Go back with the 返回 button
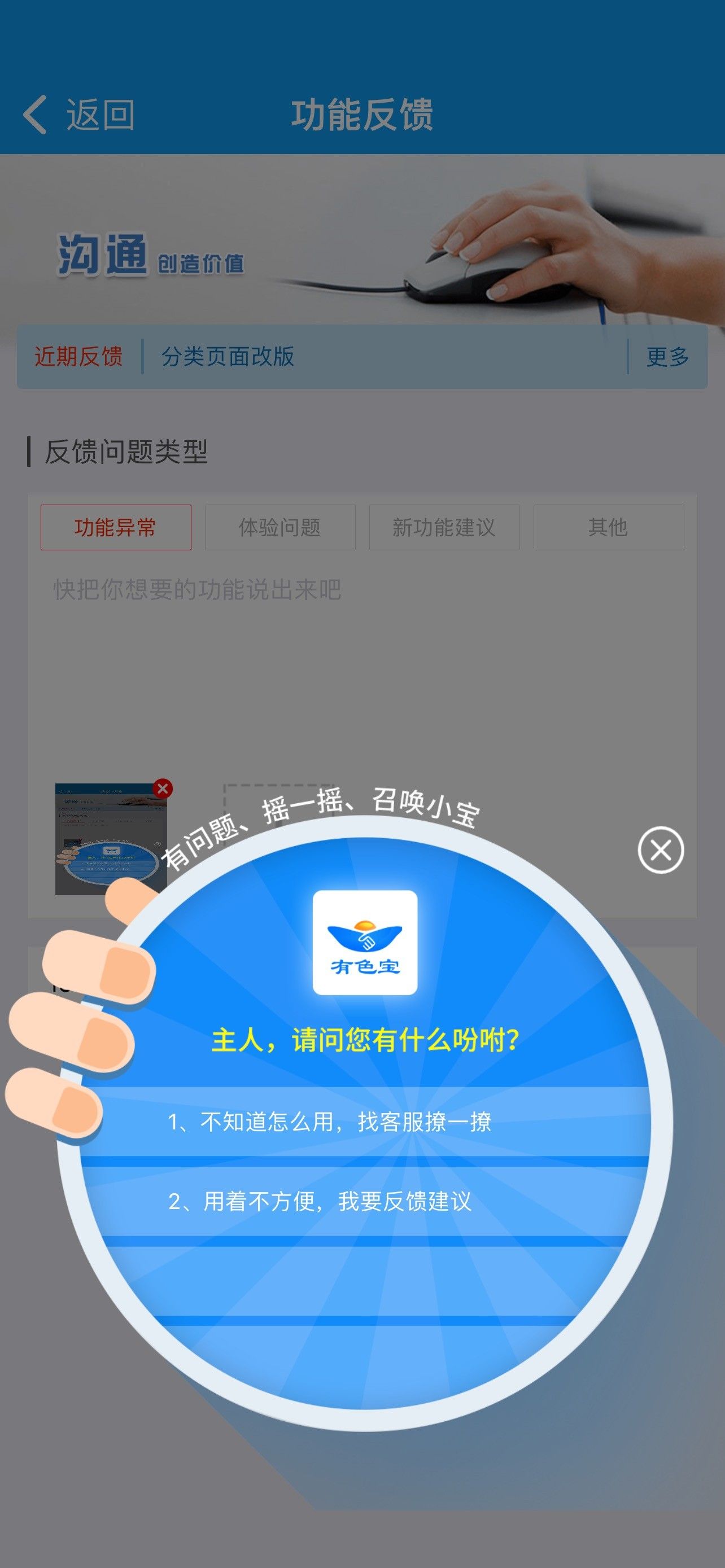Viewport: 725px width, 1568px height. coord(79,115)
